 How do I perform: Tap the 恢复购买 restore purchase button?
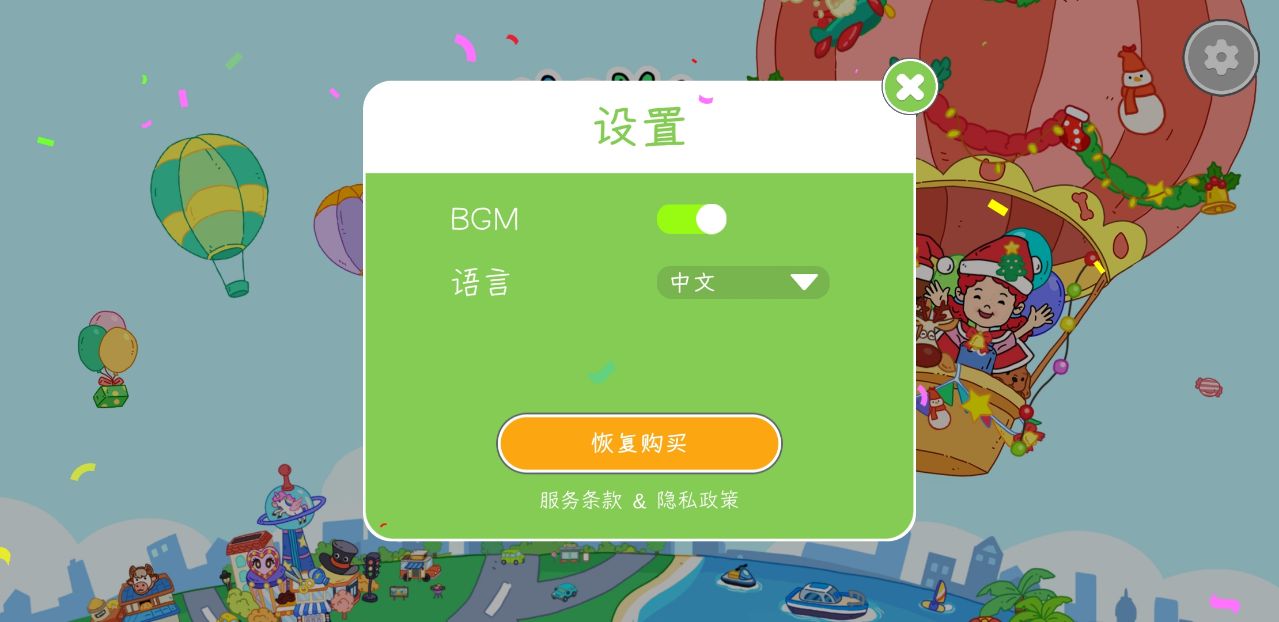[x=639, y=443]
